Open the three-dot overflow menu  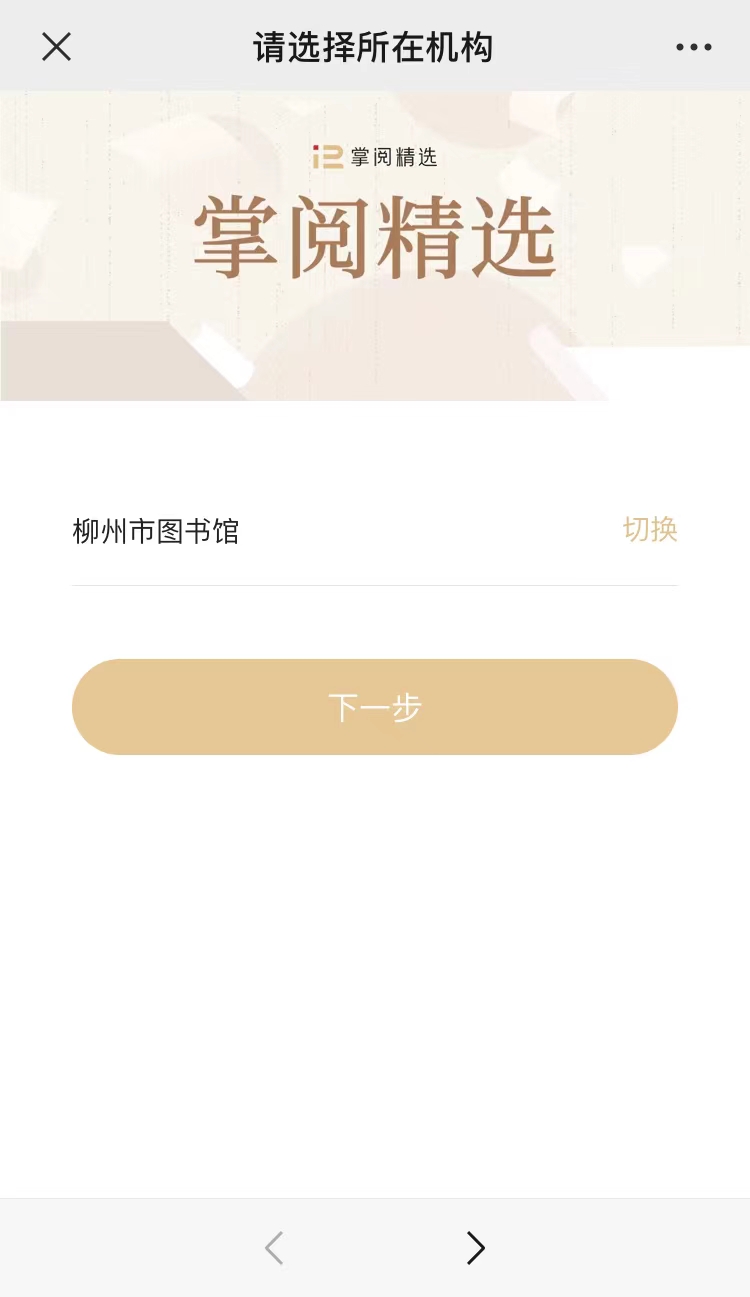[693, 47]
